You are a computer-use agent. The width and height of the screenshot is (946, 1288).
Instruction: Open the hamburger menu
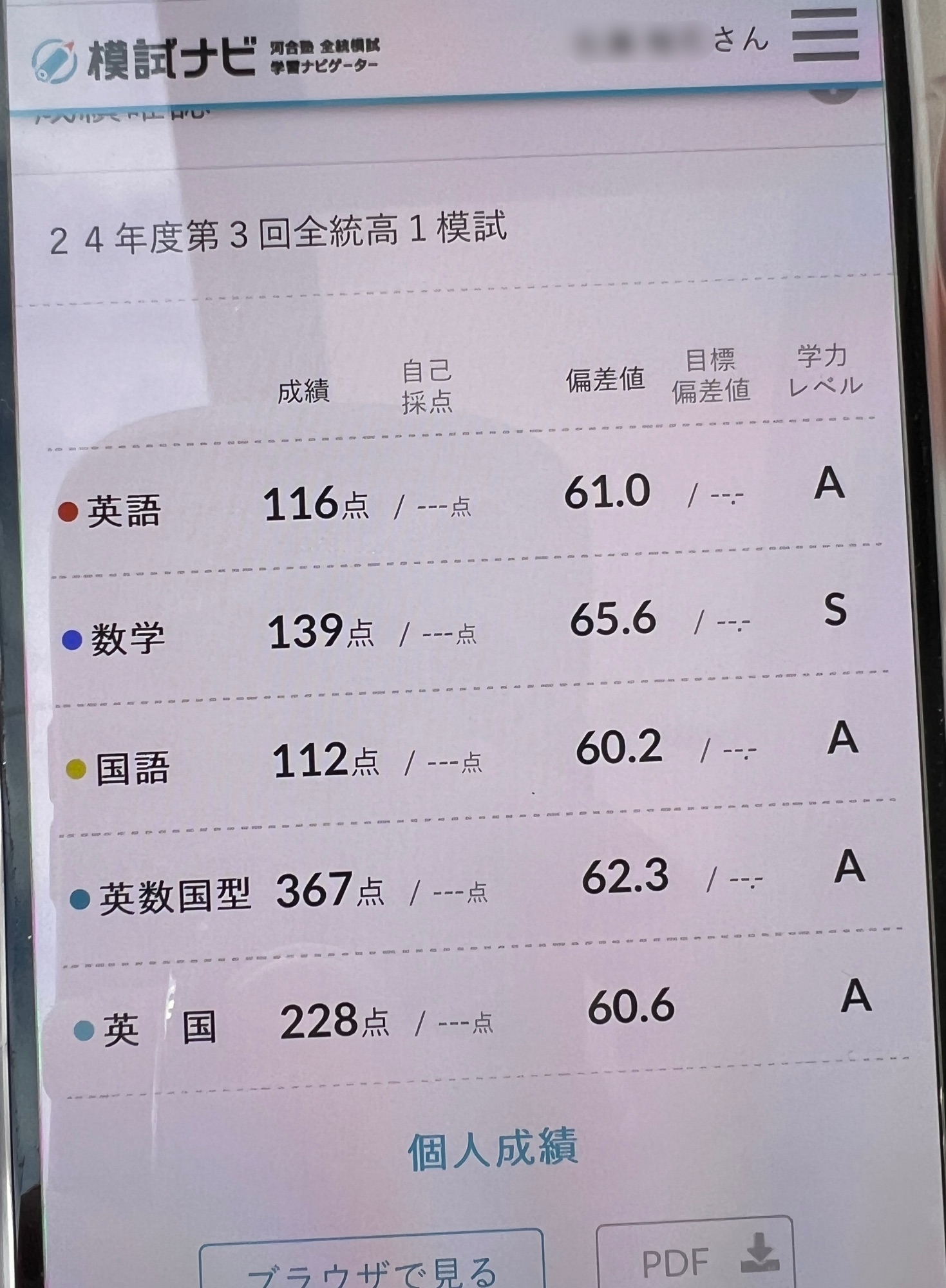pyautogui.click(x=825, y=36)
